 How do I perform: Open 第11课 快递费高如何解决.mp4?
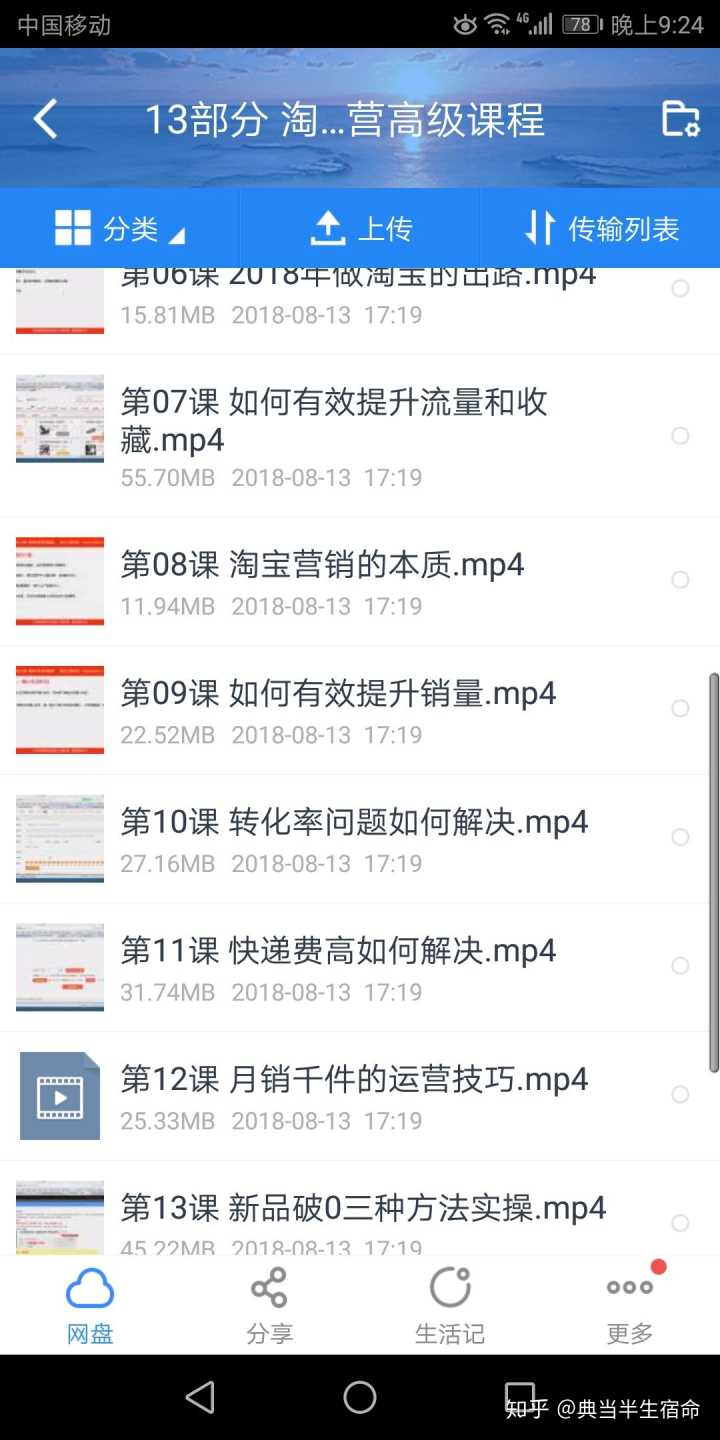[338, 951]
